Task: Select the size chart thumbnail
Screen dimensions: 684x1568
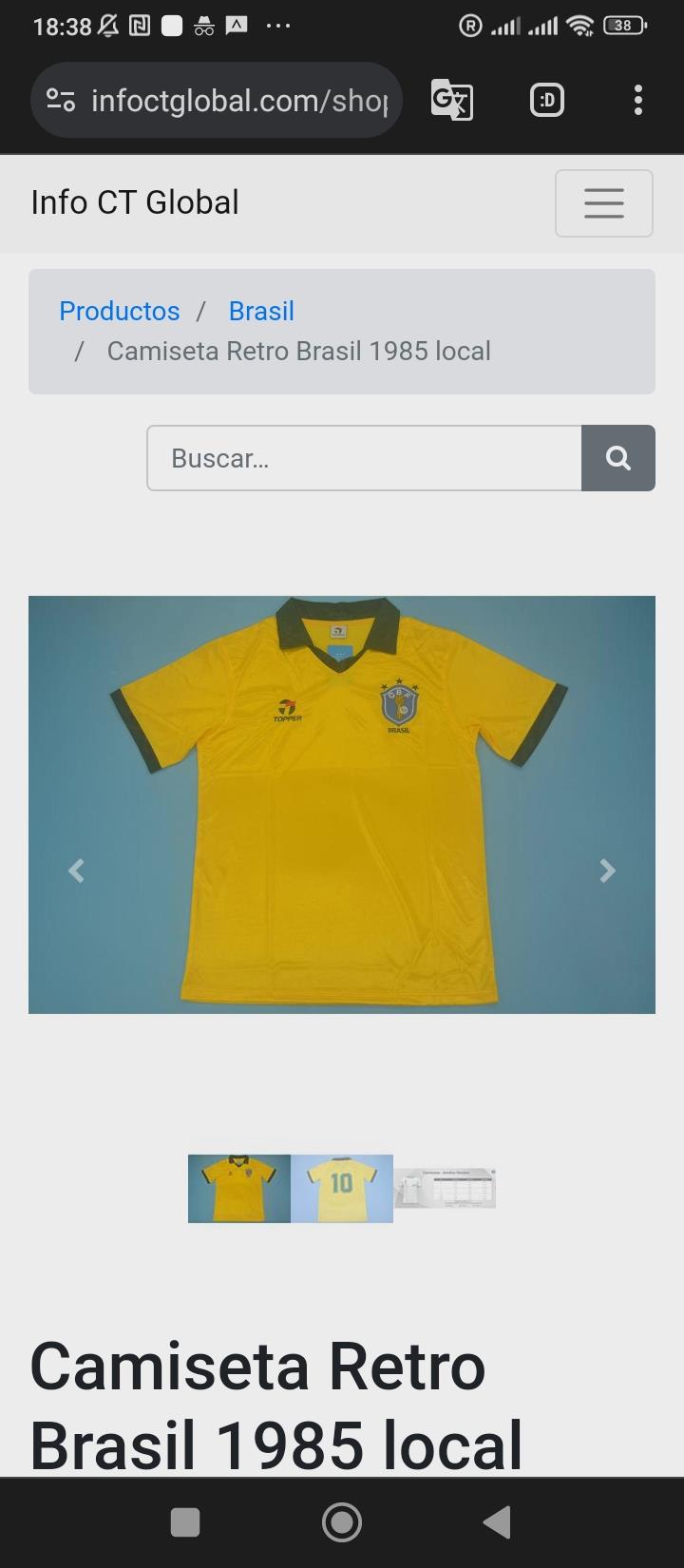Action: (445, 1188)
